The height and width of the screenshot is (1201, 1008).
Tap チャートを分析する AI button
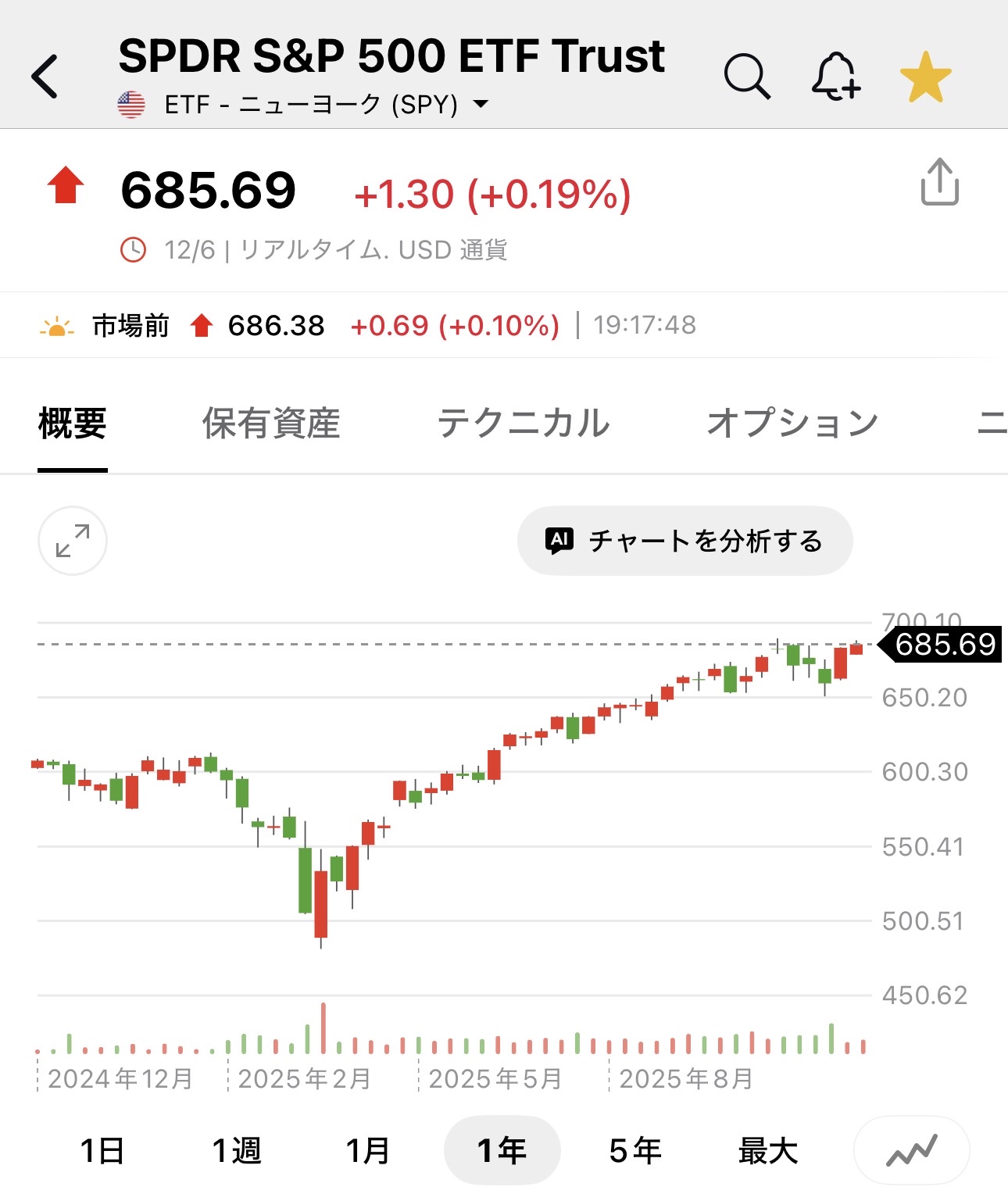685,540
